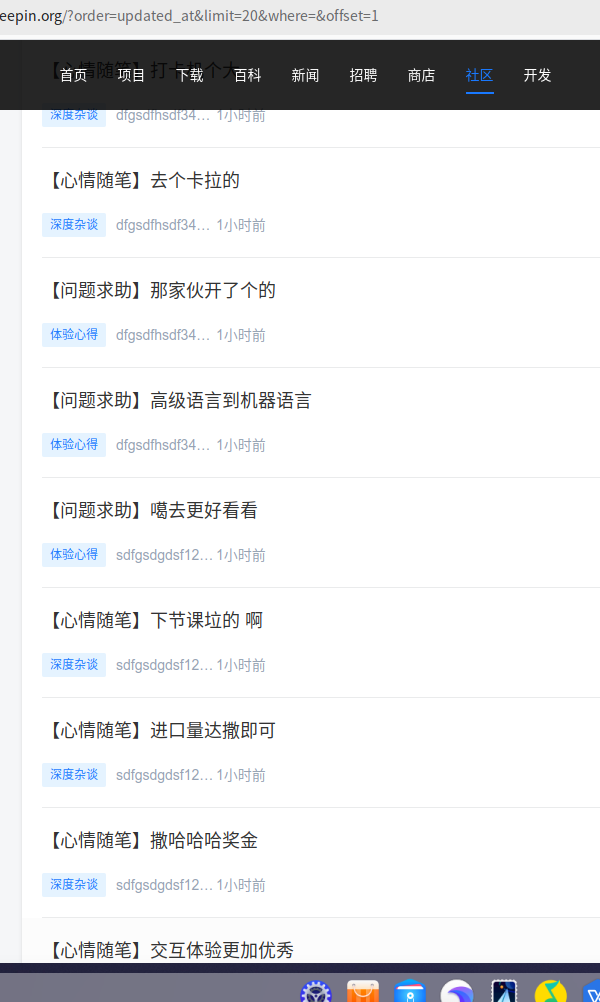Viewport: 600px width, 1002px height.
Task: Select the 社区 nav item
Action: coord(479,75)
